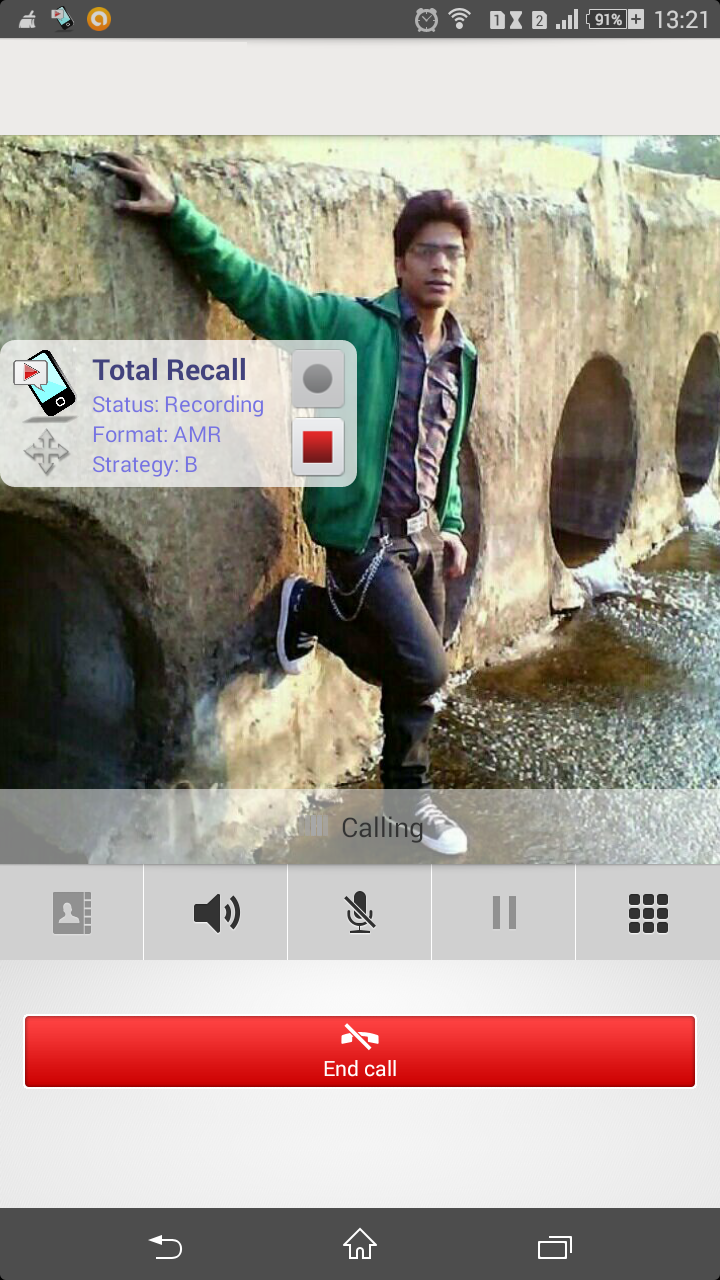This screenshot has height=1280, width=720.
Task: Tap the move arrows on Total Recall widget
Action: tap(46, 452)
